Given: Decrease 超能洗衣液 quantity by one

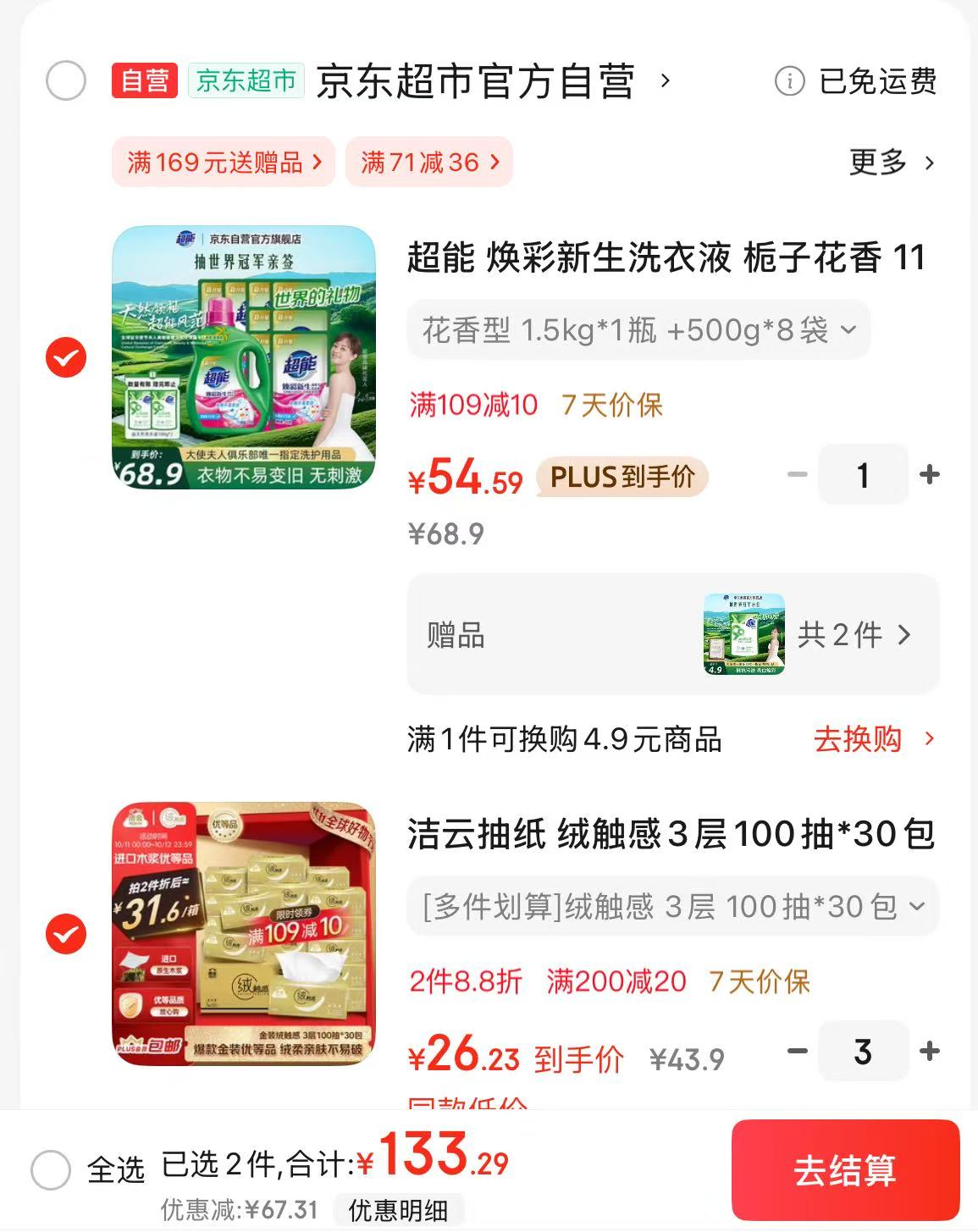Looking at the screenshot, I should (797, 475).
